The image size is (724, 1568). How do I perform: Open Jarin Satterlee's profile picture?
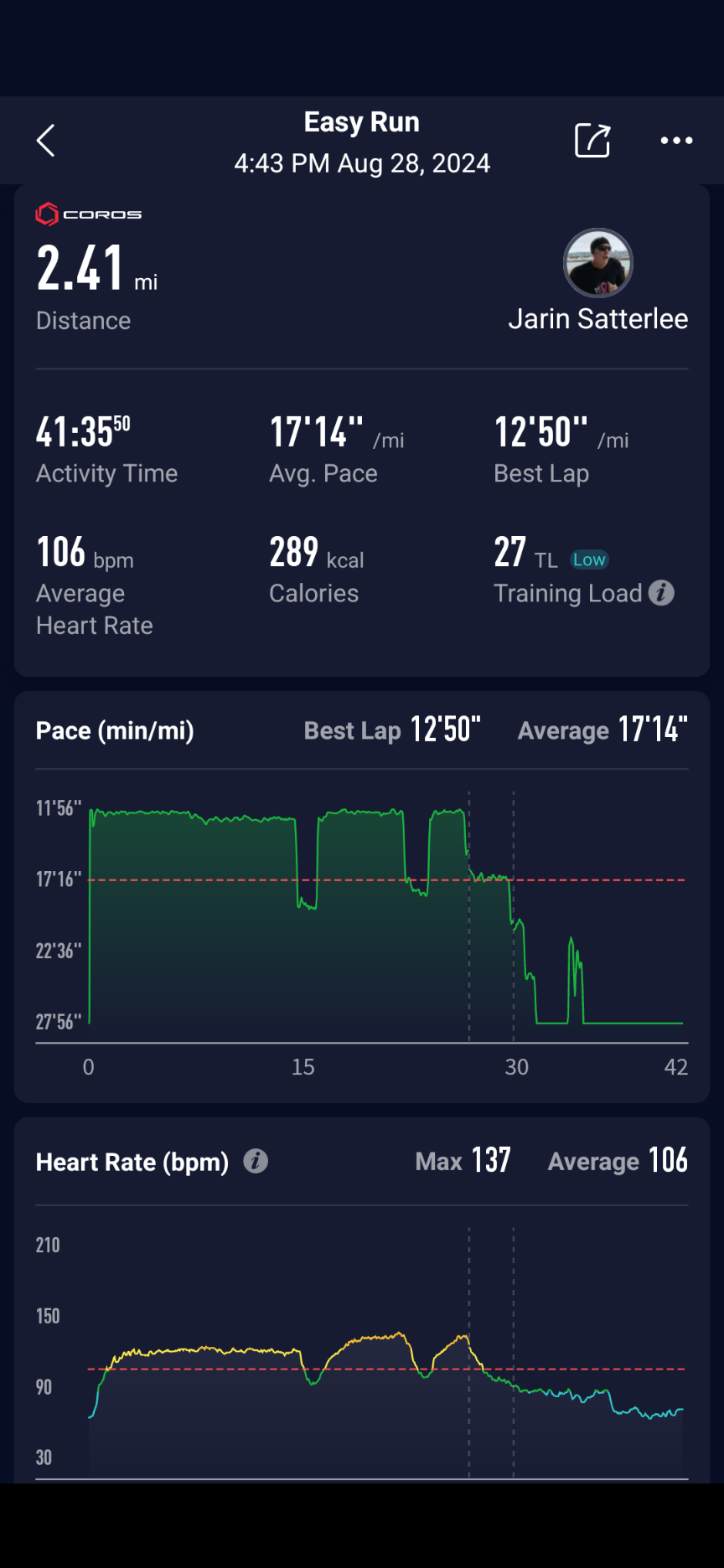click(597, 264)
